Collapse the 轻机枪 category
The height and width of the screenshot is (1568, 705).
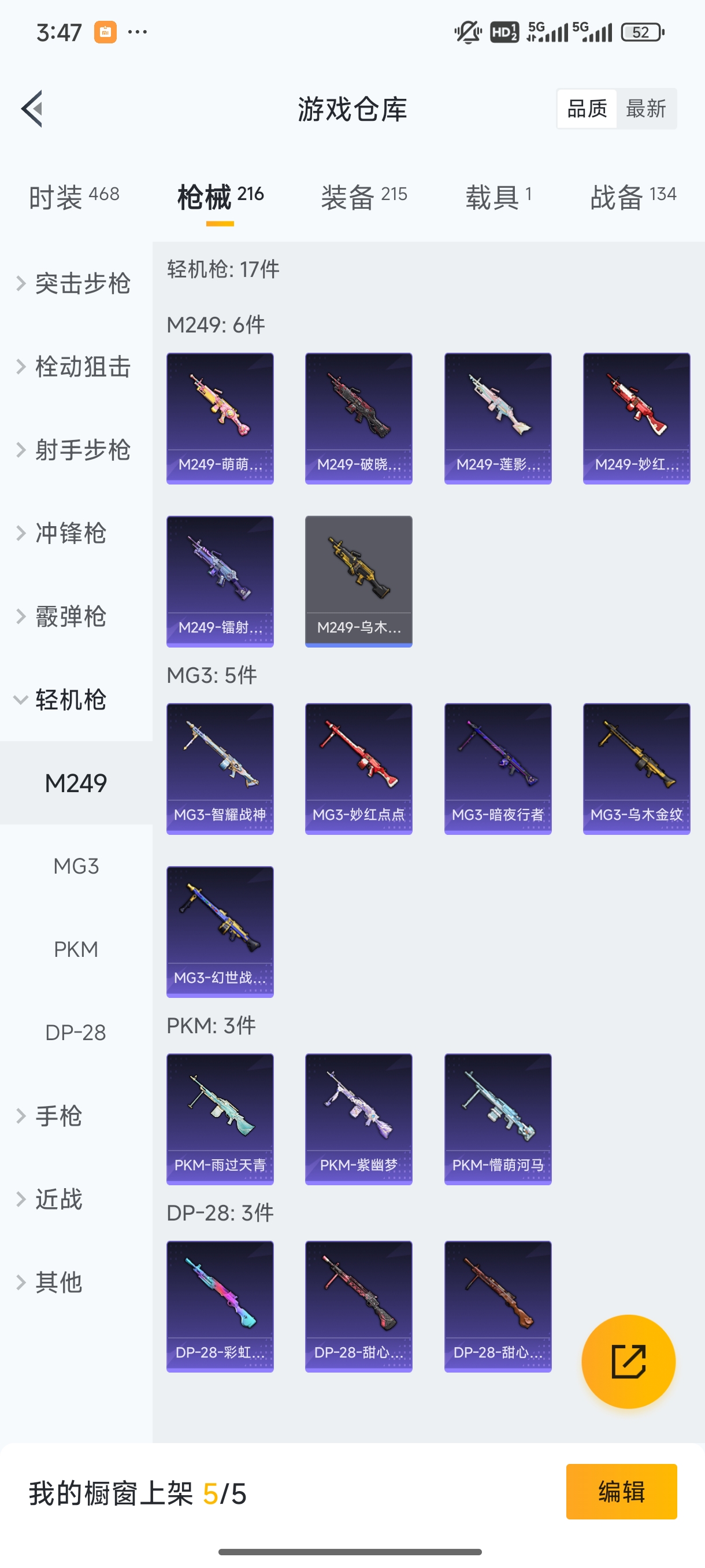[76, 700]
